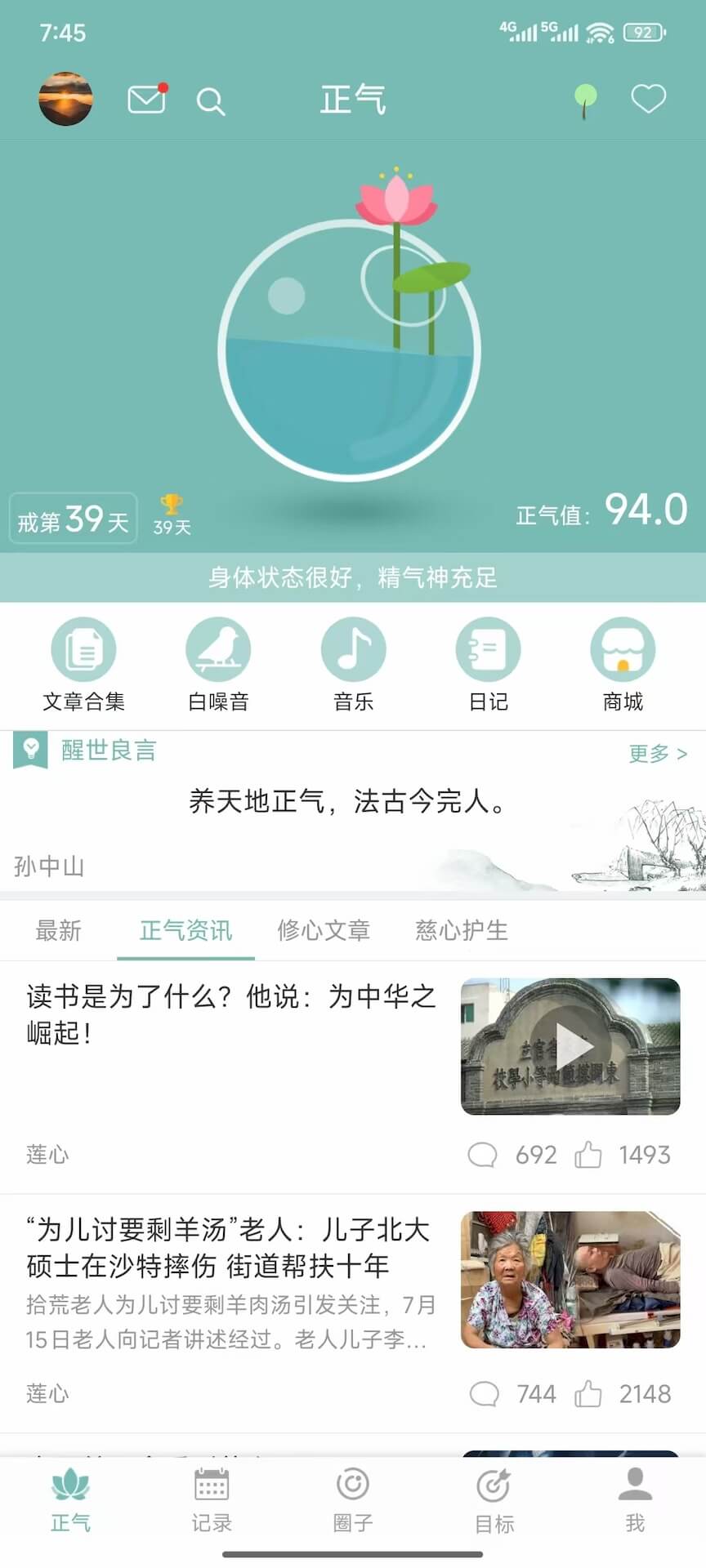Click the search icon in the top bar
The width and height of the screenshot is (706, 1568).
coord(211,101)
